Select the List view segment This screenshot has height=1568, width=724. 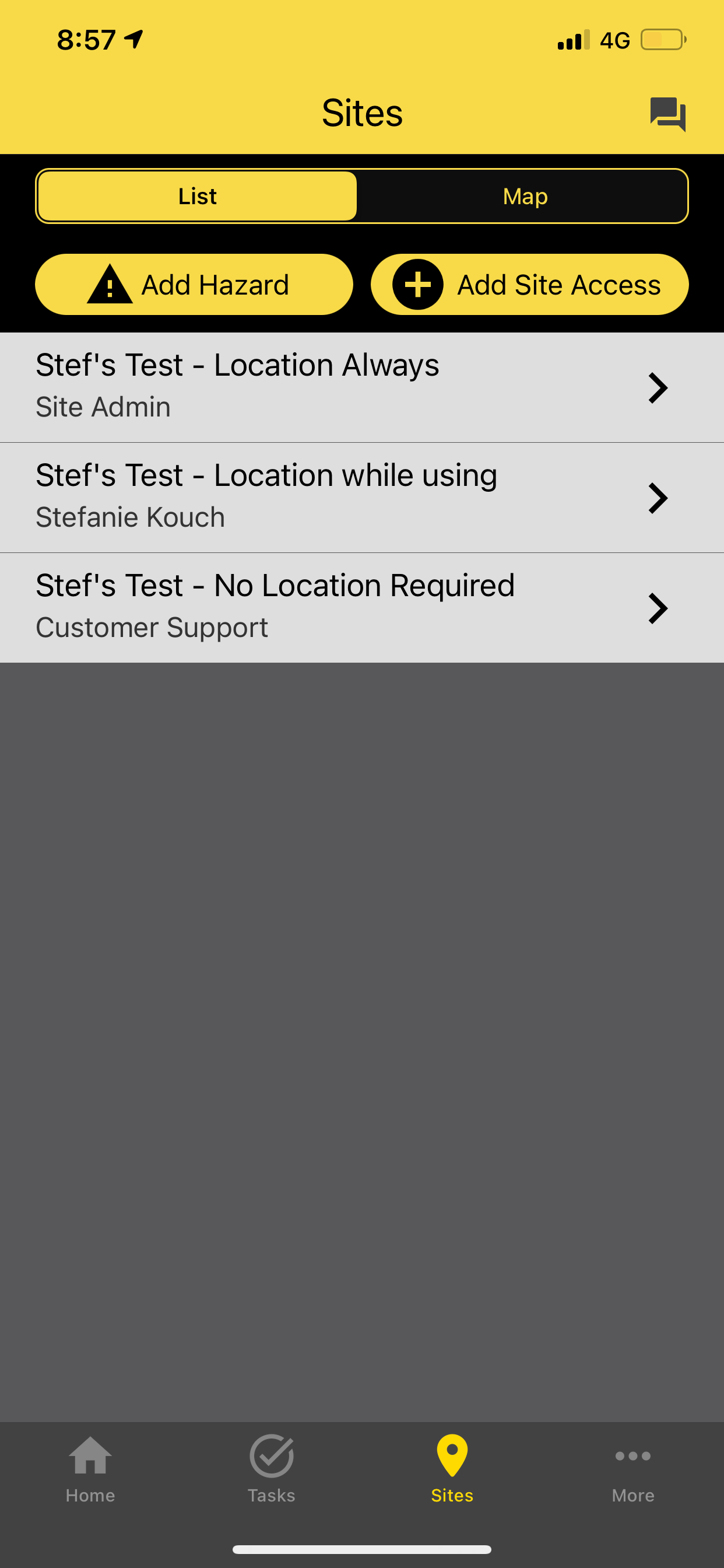click(x=197, y=196)
